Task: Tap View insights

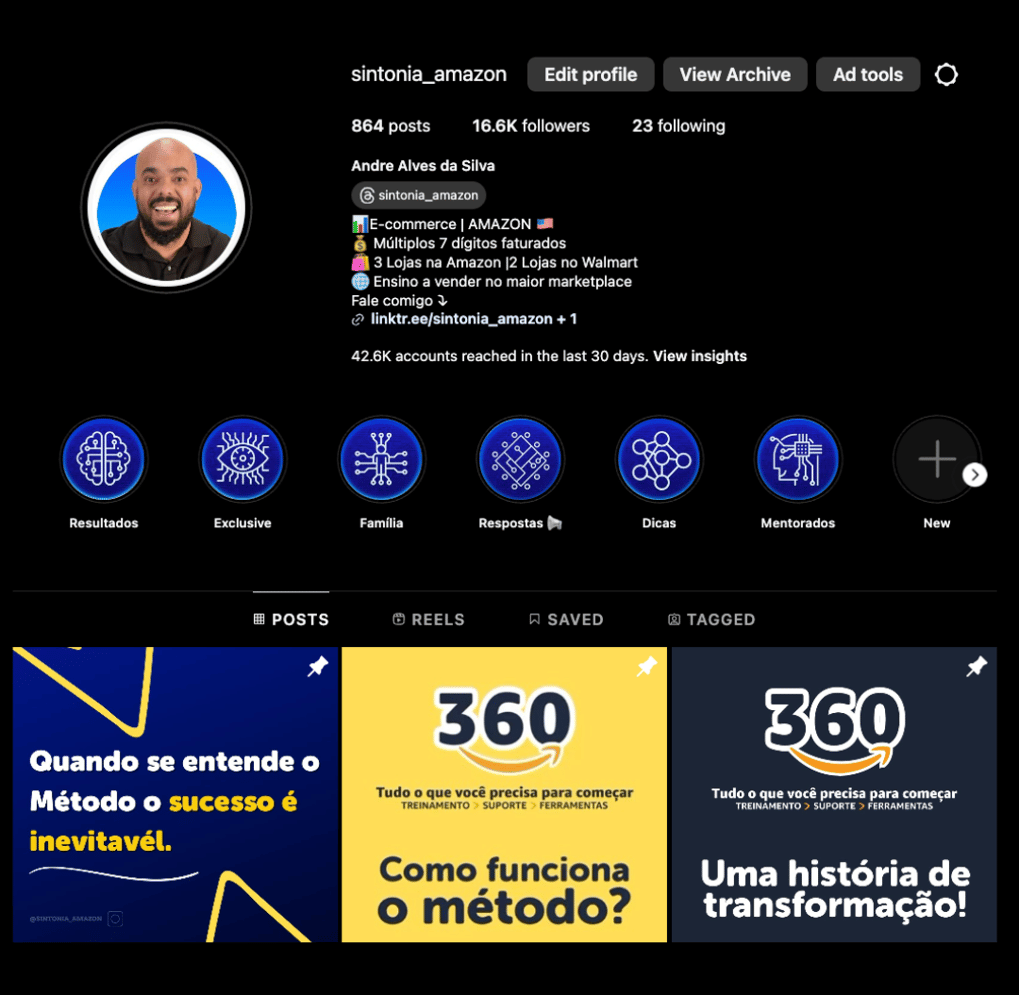Action: (699, 356)
